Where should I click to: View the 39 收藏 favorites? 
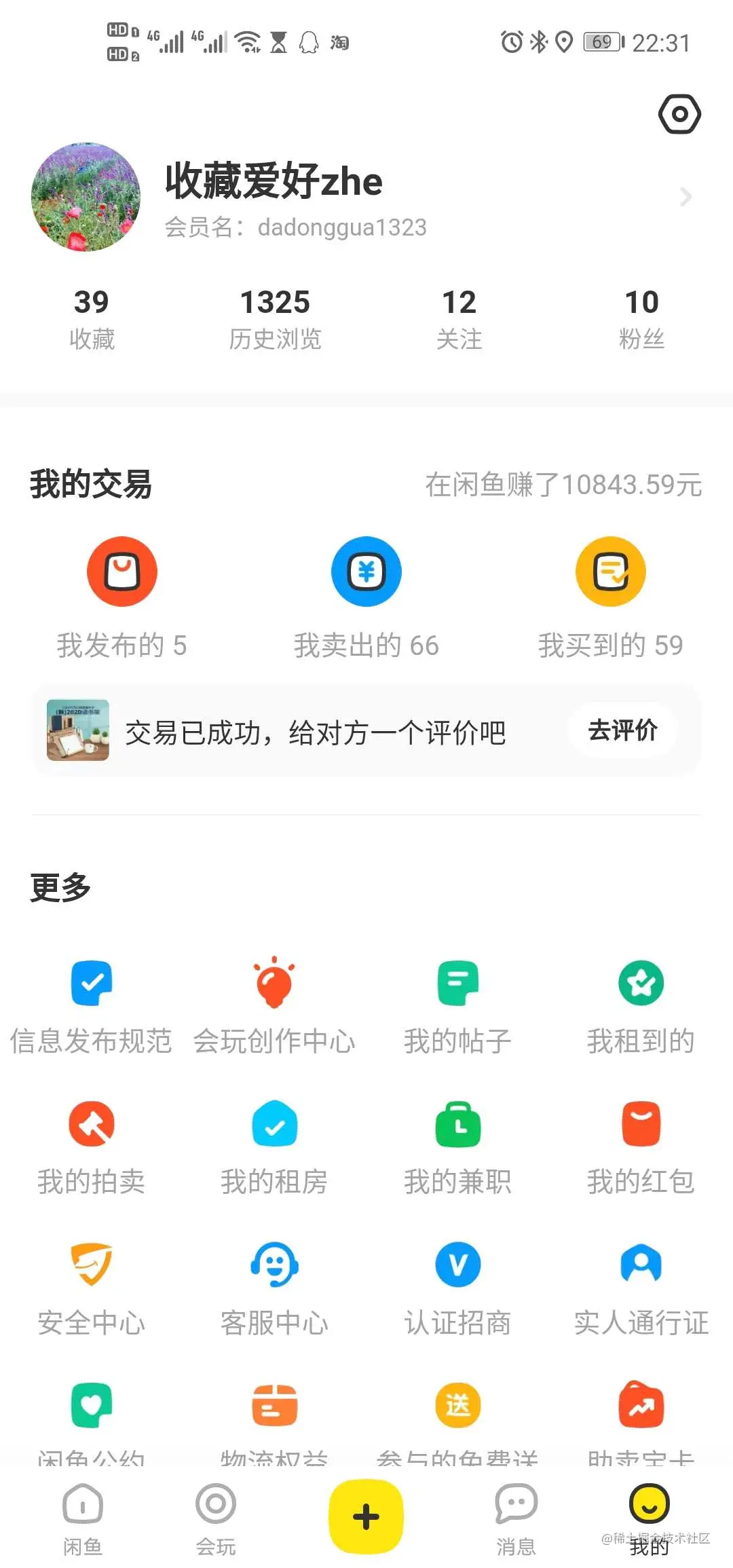92,319
